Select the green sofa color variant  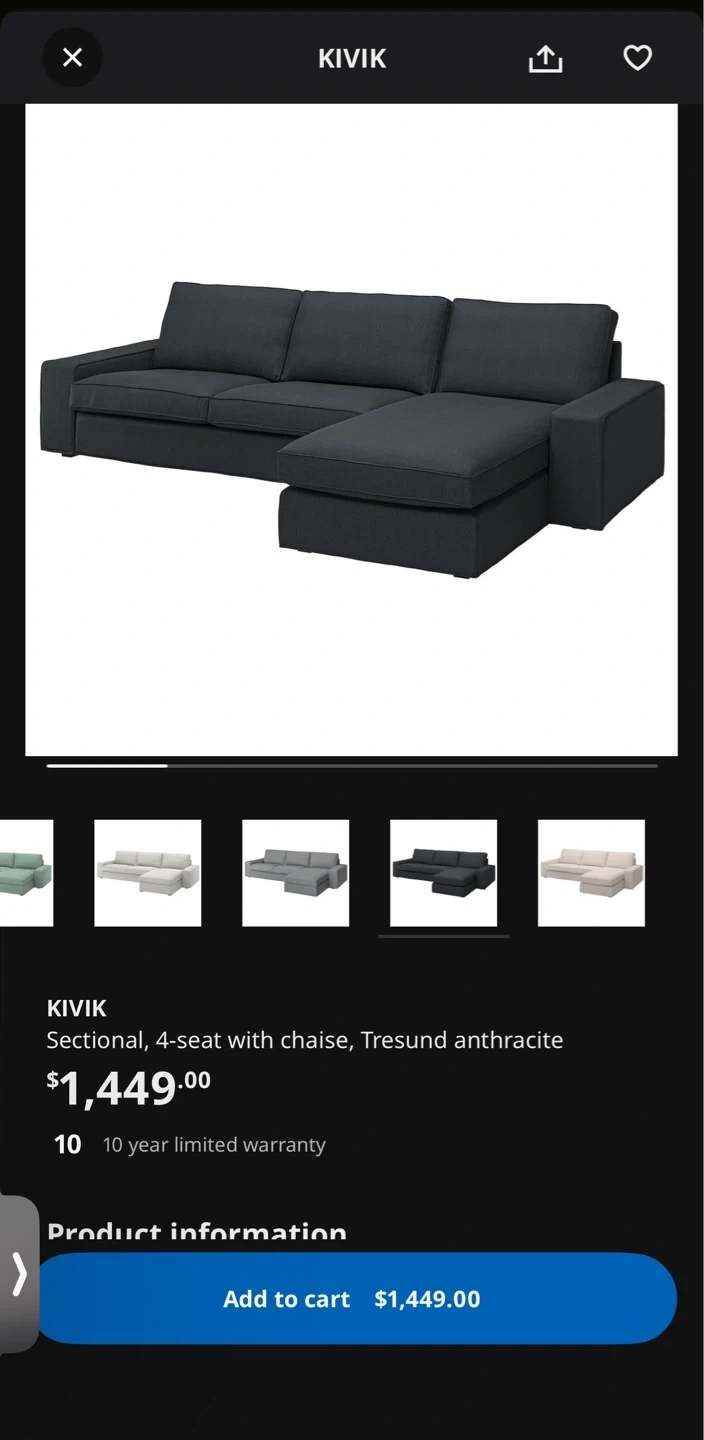26,873
